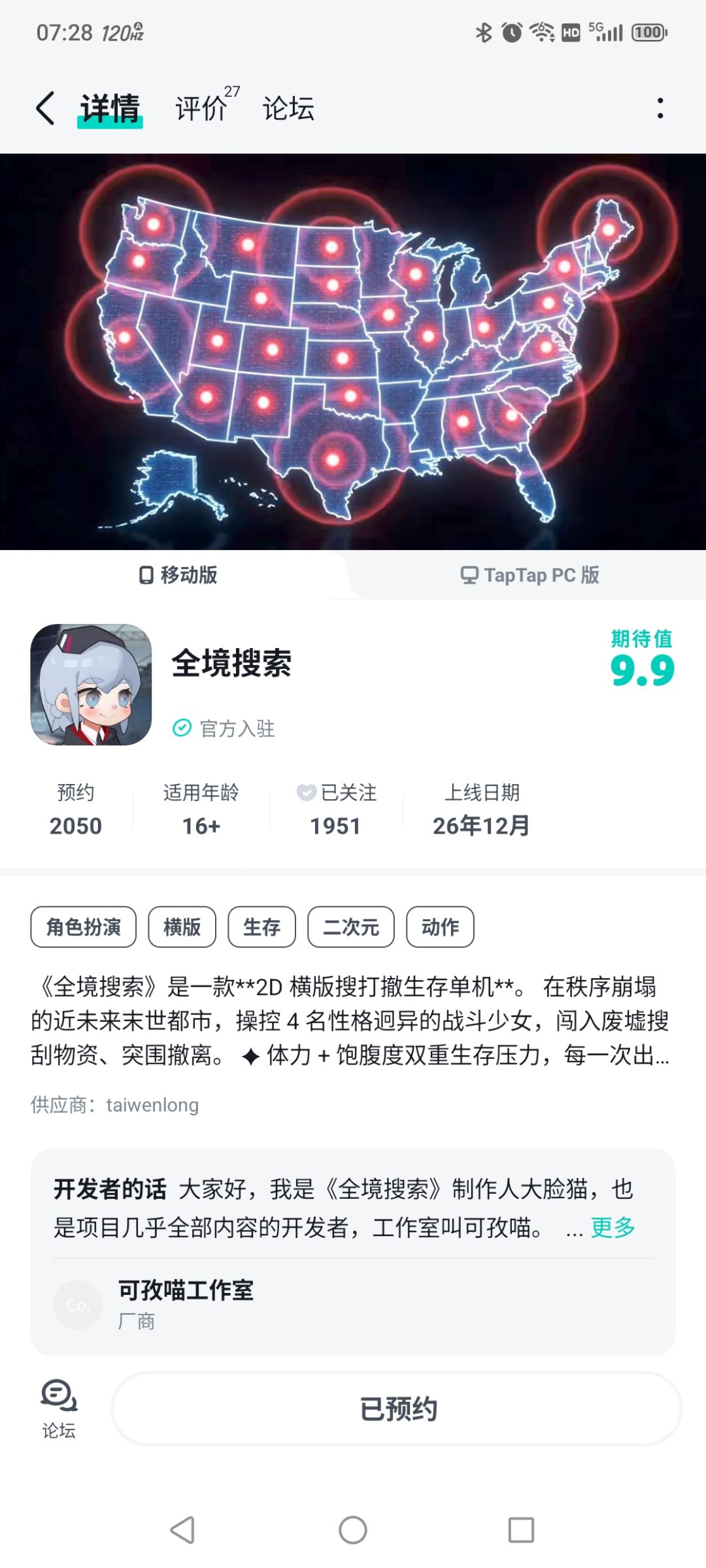
Task: Open the 角色扮演 tag
Action: (84, 926)
